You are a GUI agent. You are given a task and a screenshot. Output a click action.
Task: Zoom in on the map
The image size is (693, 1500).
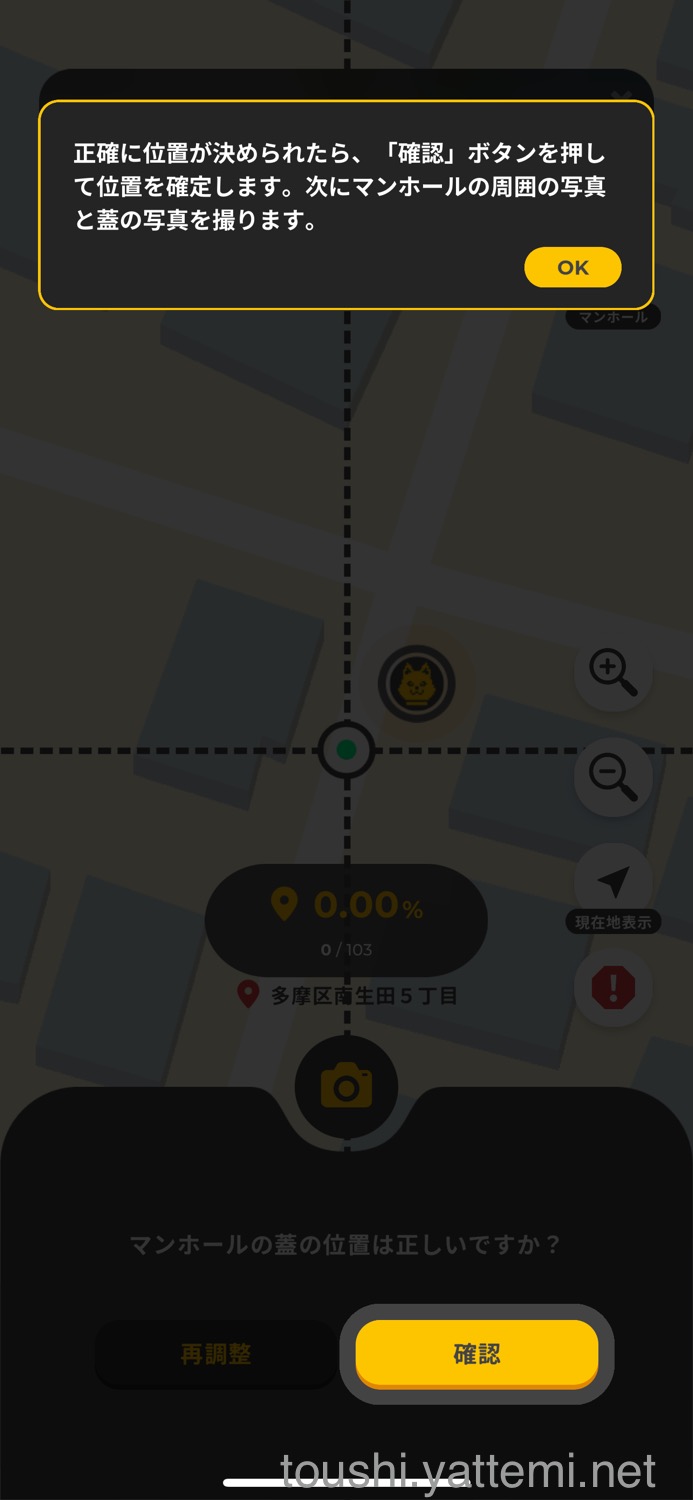coord(613,672)
